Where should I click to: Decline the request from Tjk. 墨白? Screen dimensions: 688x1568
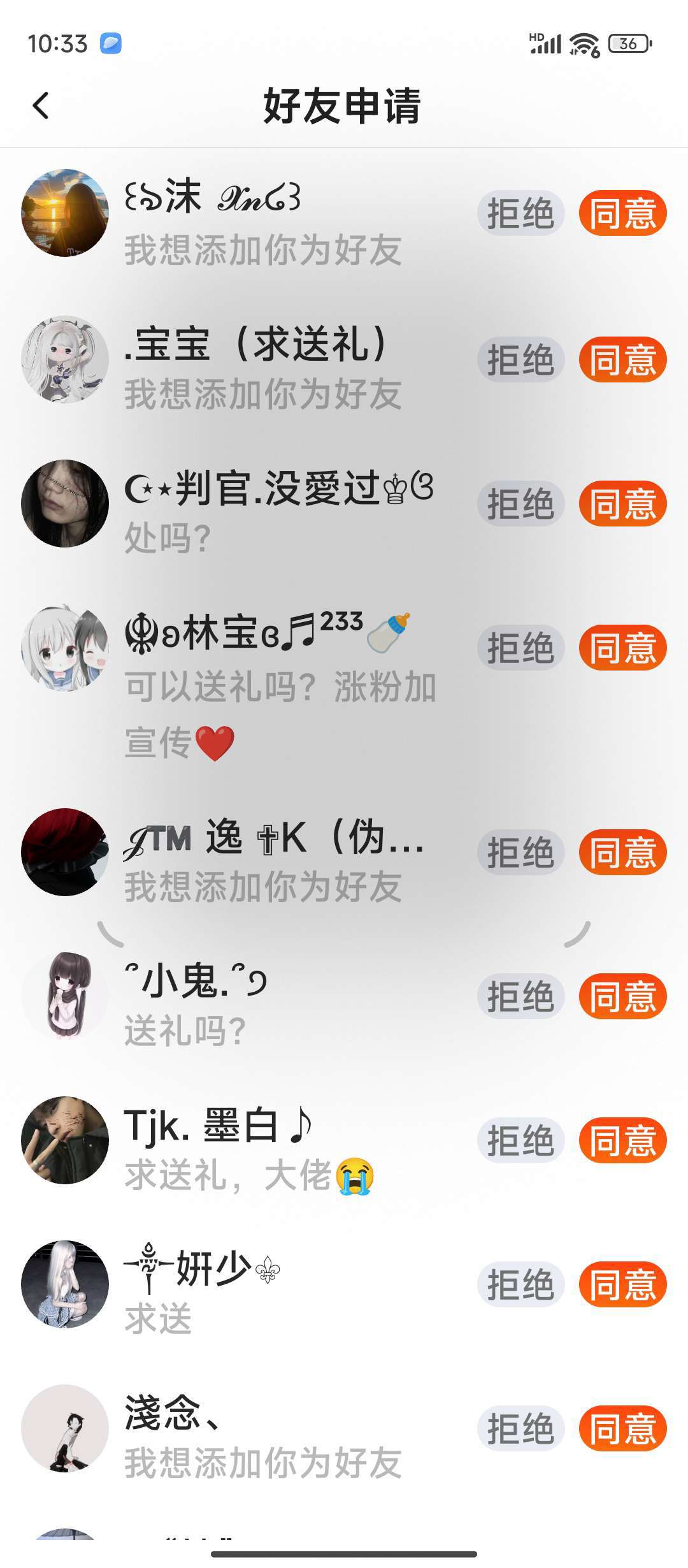pyautogui.click(x=520, y=1140)
